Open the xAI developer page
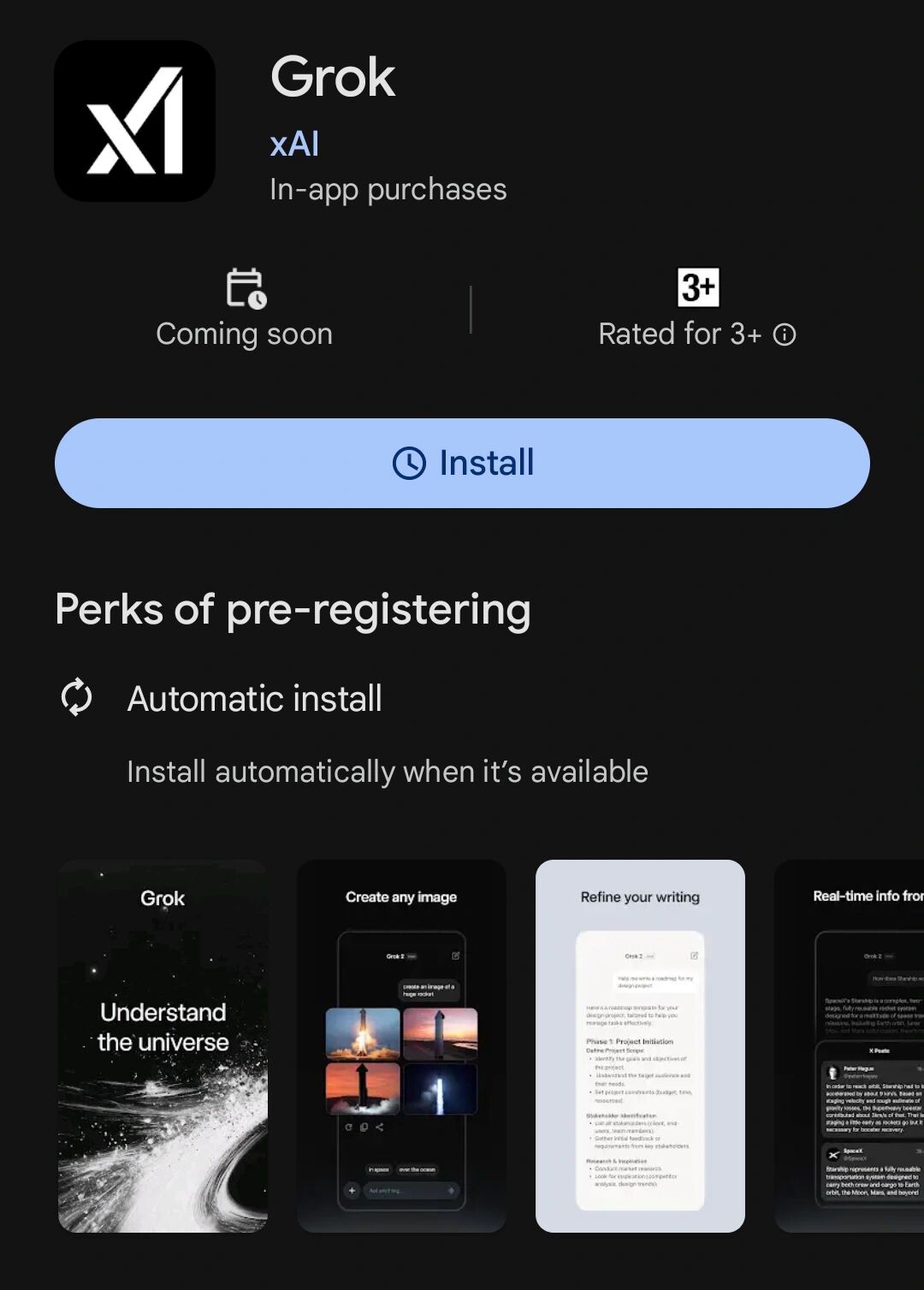 294,144
